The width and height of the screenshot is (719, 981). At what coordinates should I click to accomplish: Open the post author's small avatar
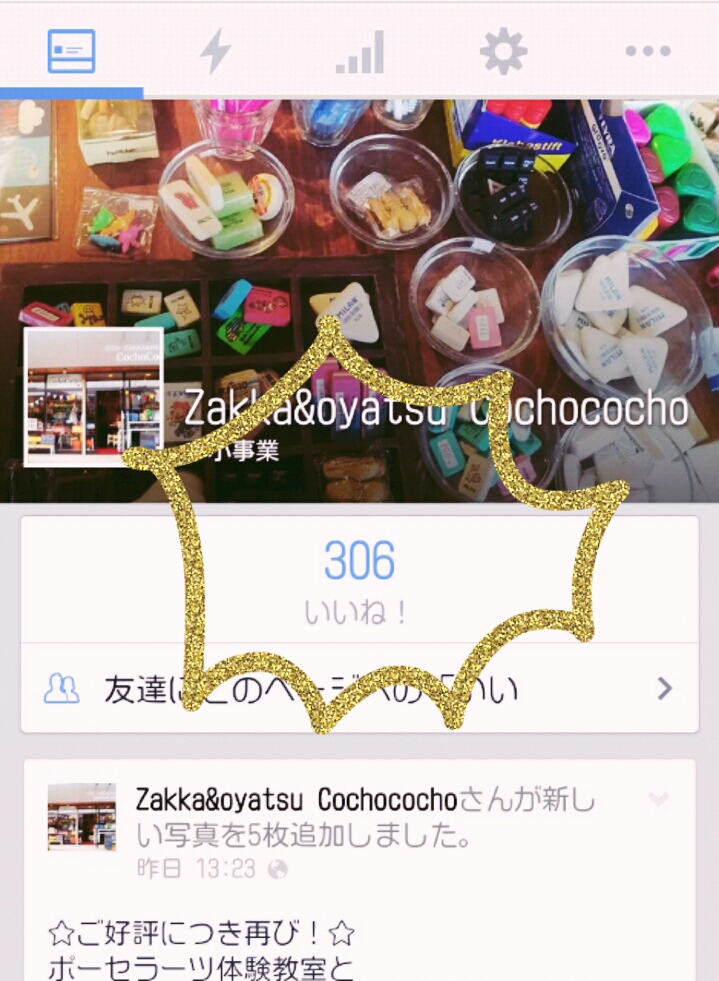tap(81, 816)
